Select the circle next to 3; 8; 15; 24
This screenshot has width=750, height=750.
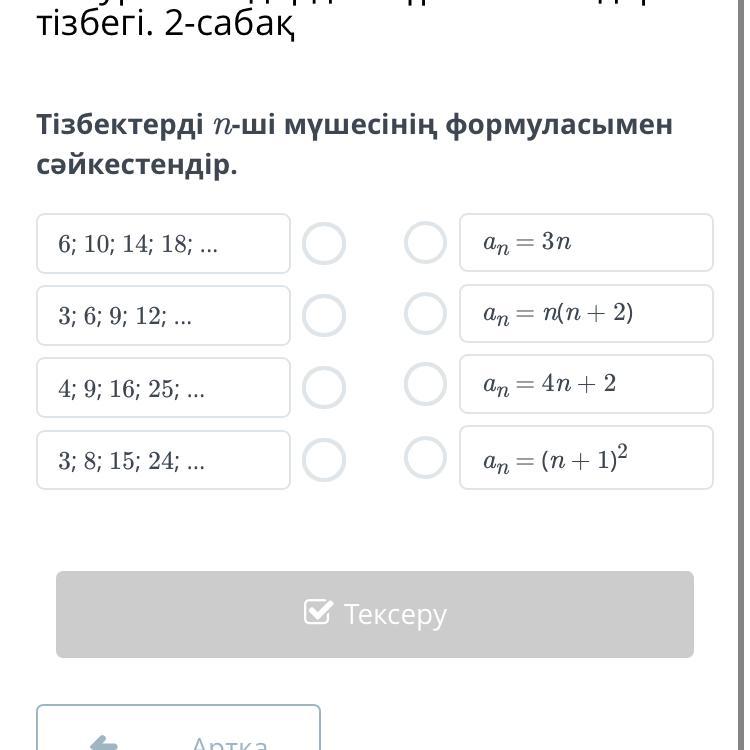point(324,460)
